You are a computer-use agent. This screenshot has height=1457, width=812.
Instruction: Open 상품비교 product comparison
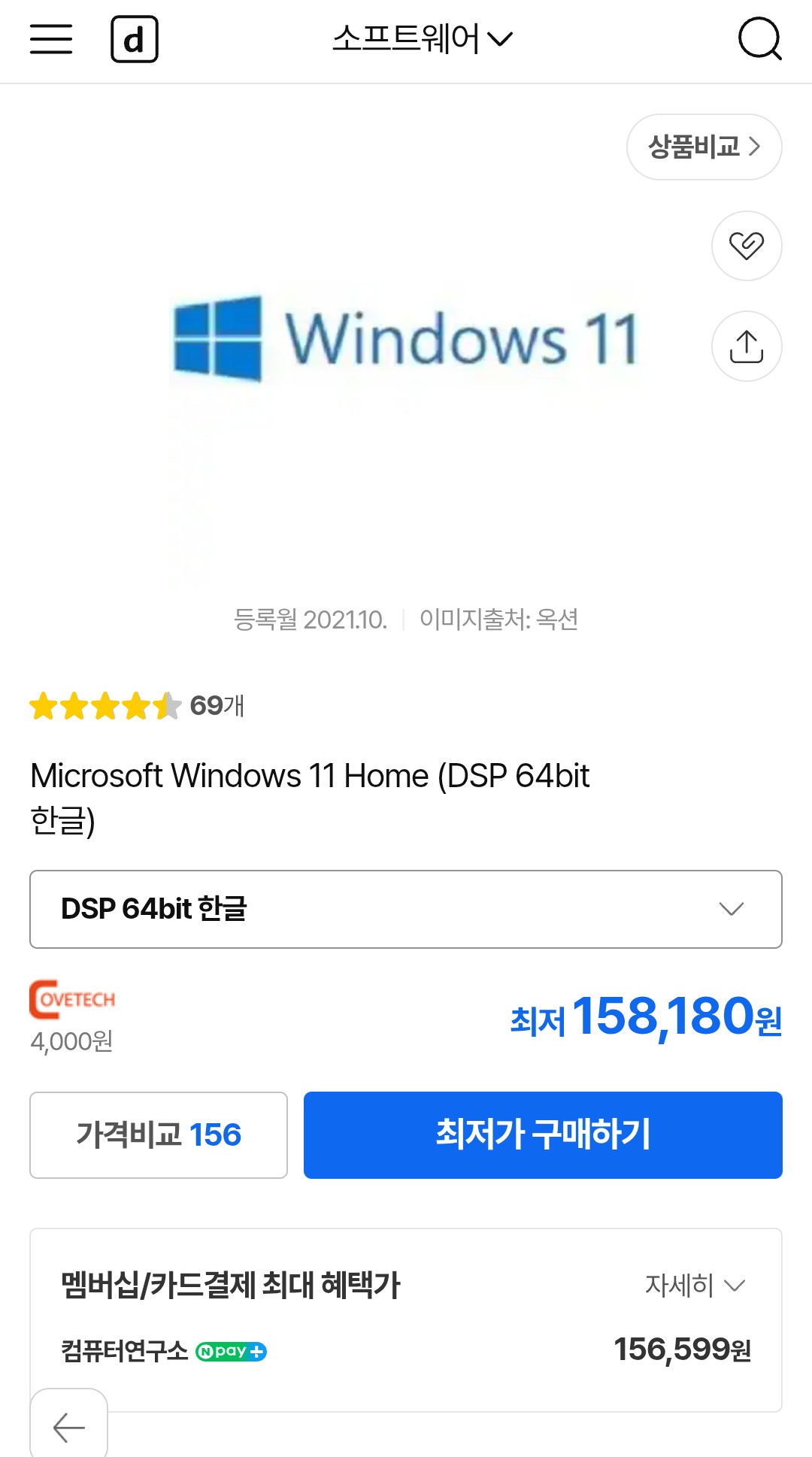pos(704,147)
